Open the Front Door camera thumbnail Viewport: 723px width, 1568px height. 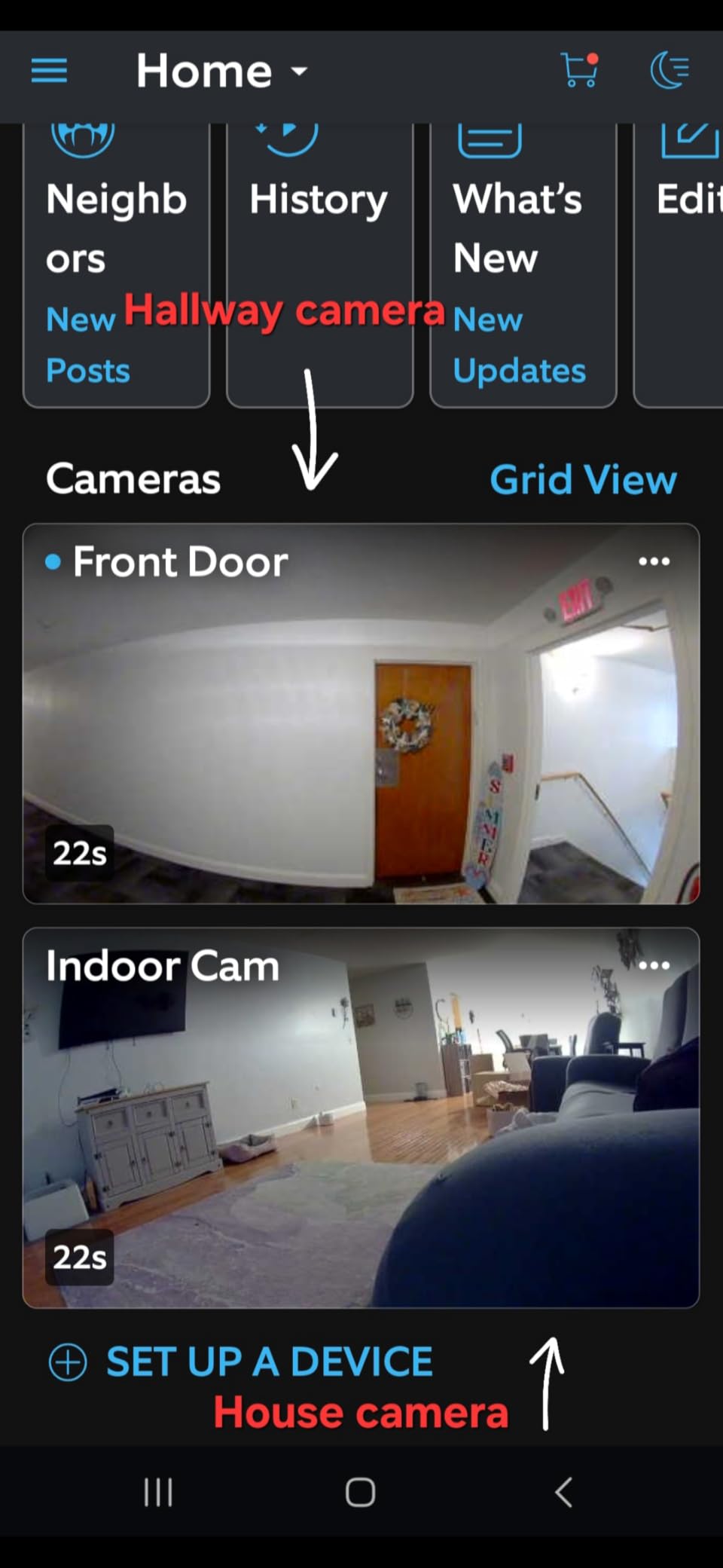(x=361, y=723)
